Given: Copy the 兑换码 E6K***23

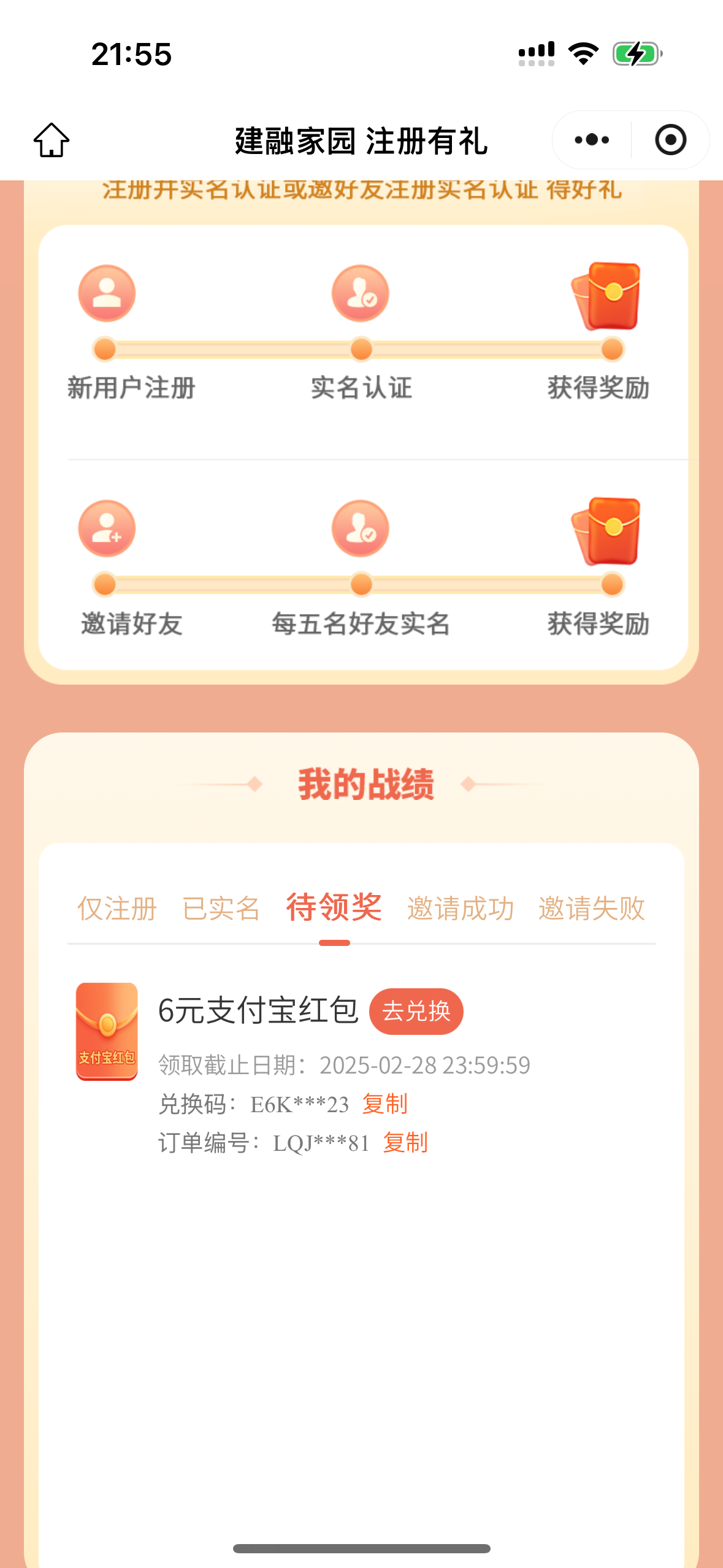Looking at the screenshot, I should click(x=385, y=1104).
